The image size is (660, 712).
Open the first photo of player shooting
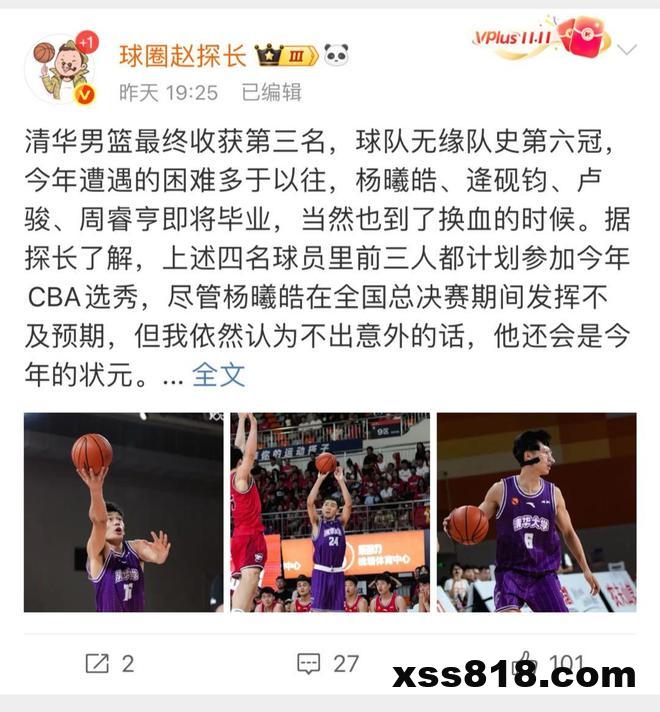pos(124,512)
